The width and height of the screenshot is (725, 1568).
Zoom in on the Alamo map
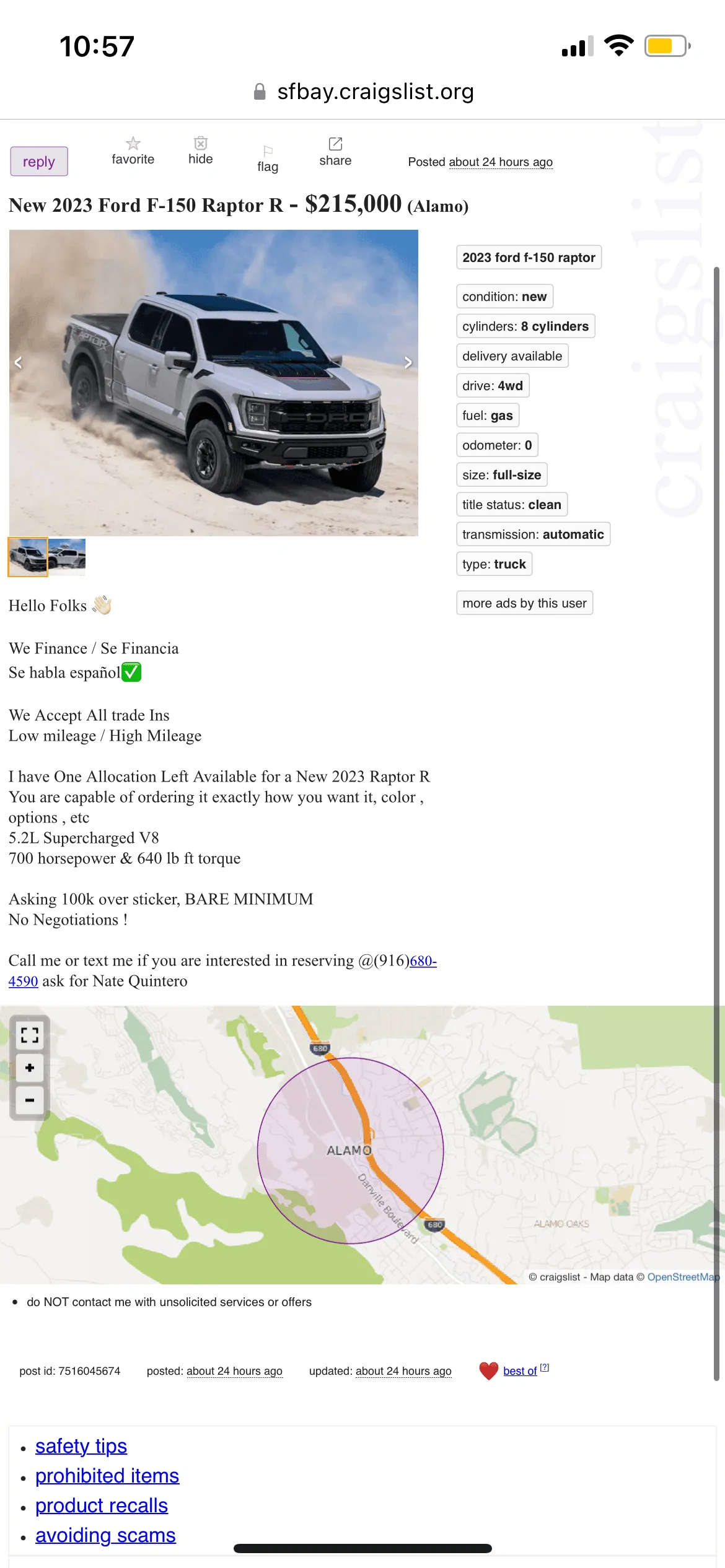(29, 1068)
